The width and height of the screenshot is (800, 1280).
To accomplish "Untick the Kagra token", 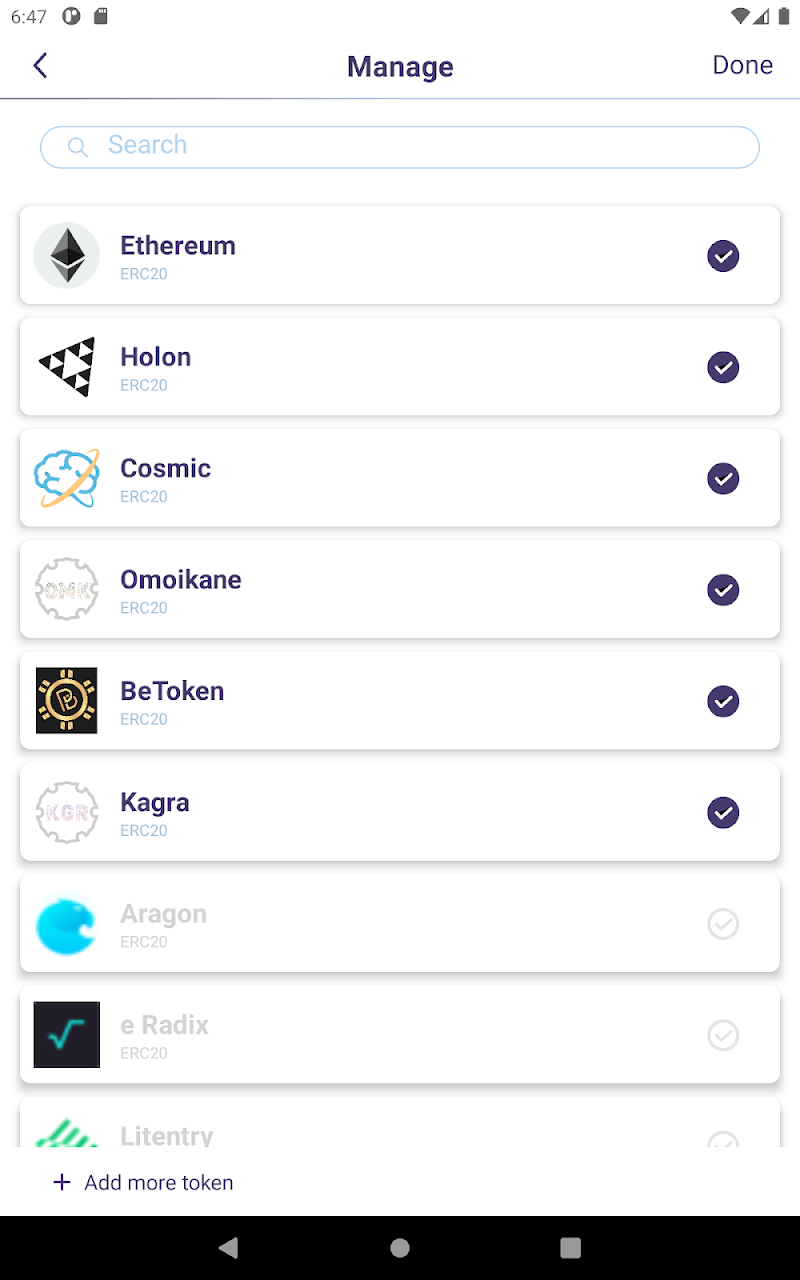I will [723, 813].
